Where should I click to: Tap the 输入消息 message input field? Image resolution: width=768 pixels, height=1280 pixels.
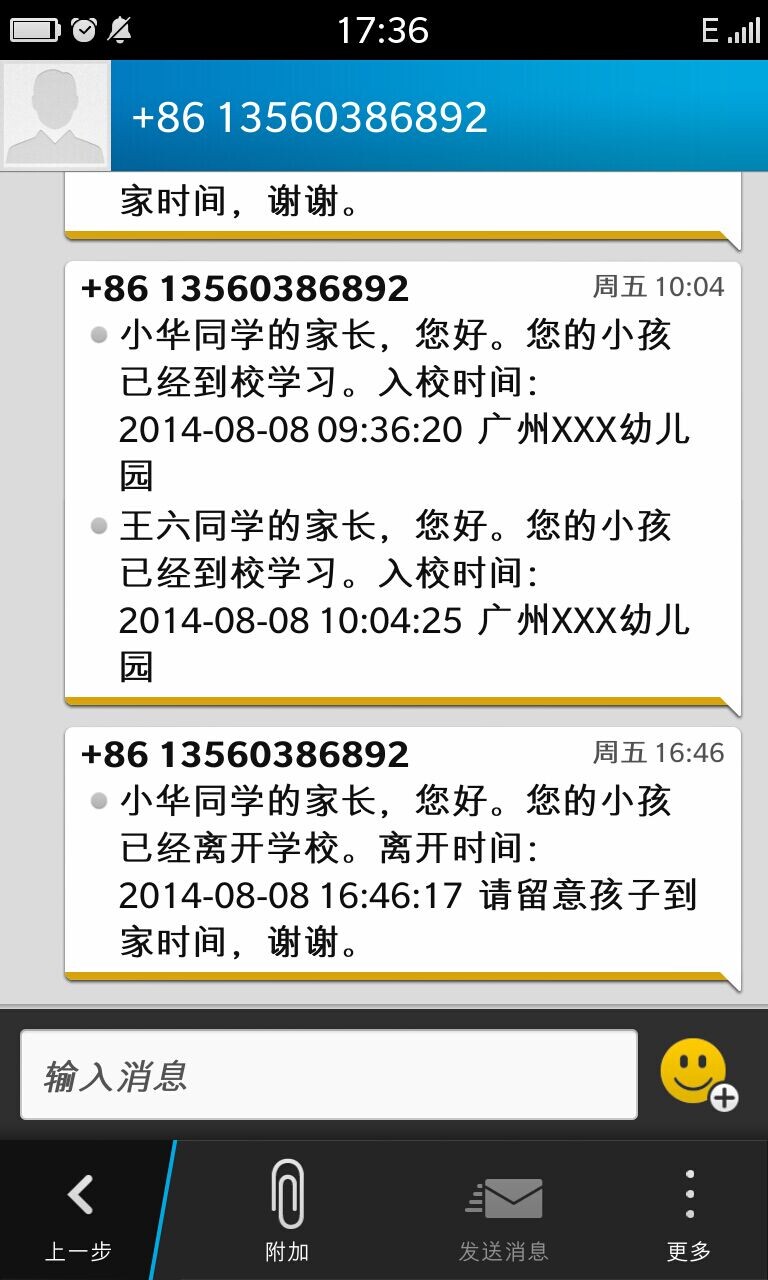[x=329, y=1075]
